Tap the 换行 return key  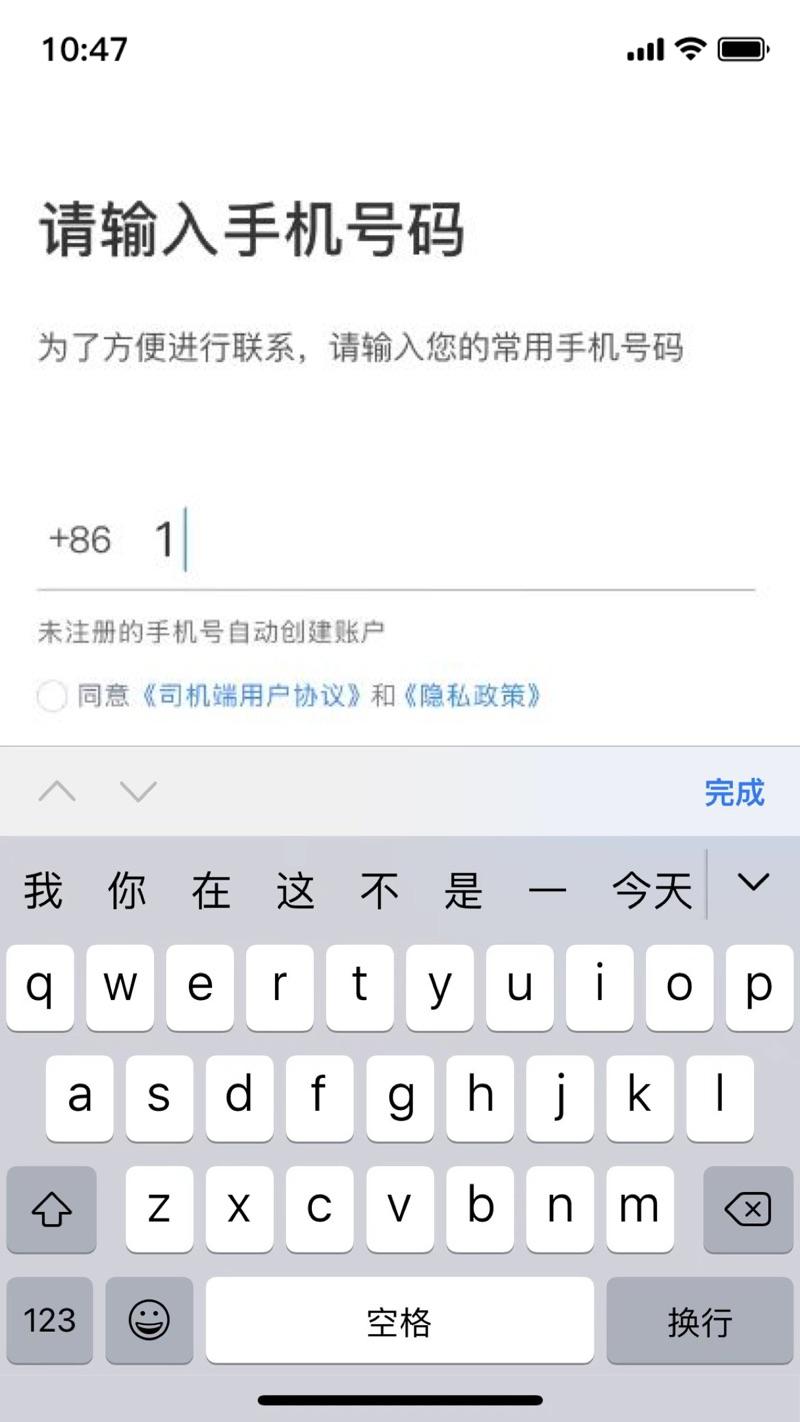click(699, 1320)
